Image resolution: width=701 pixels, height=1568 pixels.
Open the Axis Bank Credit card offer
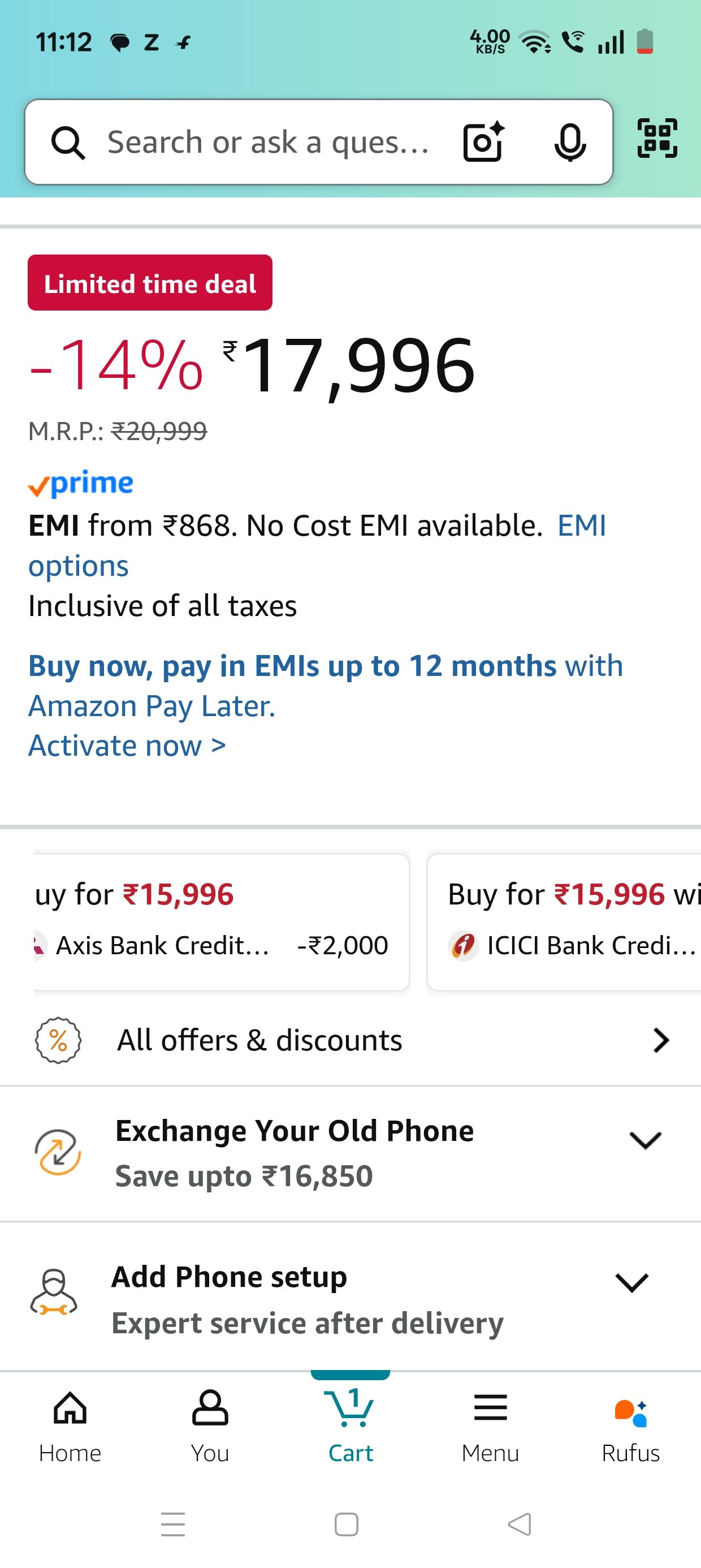pos(222,921)
